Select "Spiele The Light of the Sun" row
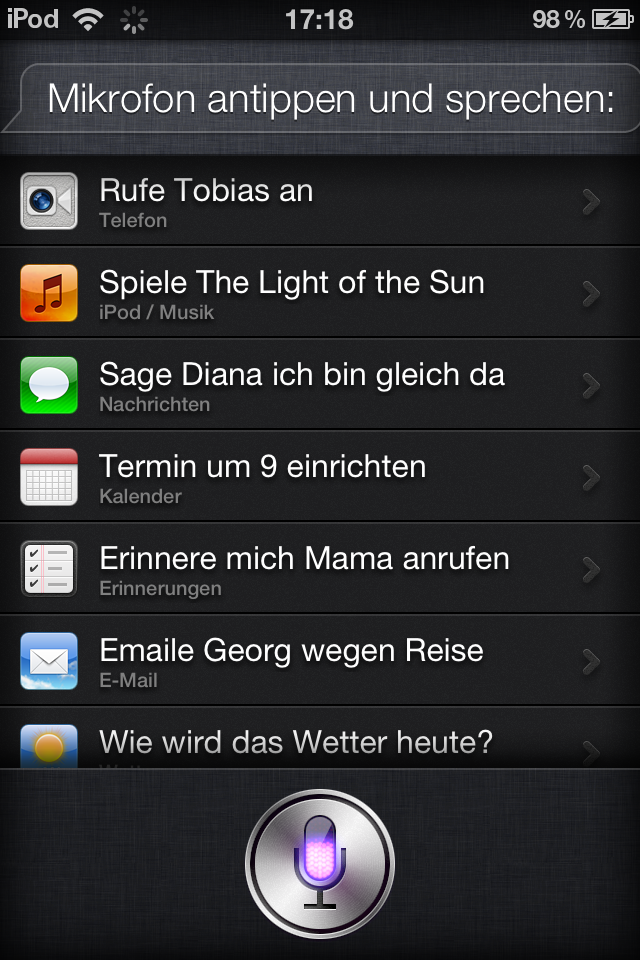The height and width of the screenshot is (960, 640). click(320, 294)
